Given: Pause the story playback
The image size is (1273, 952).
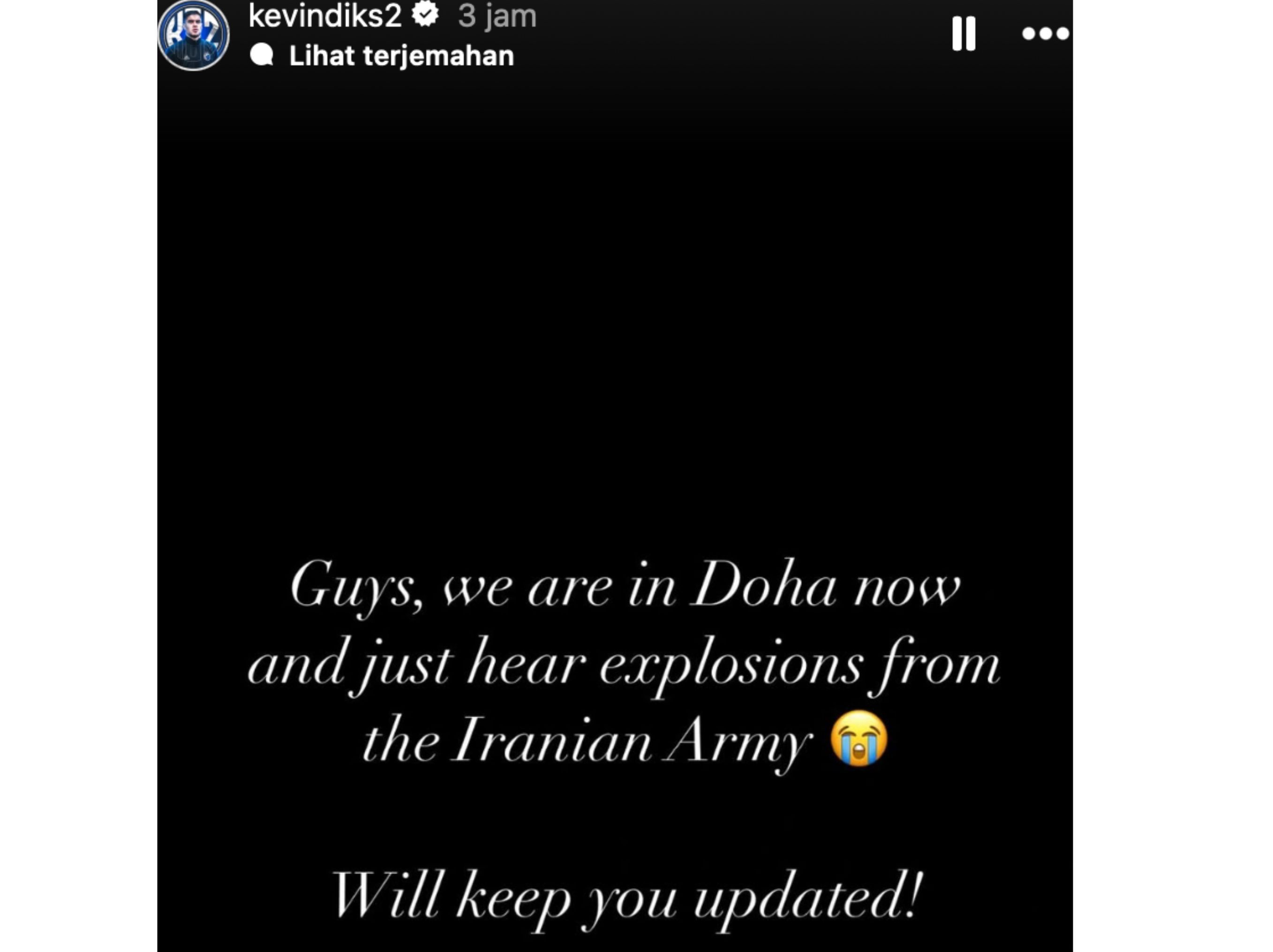Looking at the screenshot, I should tap(964, 33).
